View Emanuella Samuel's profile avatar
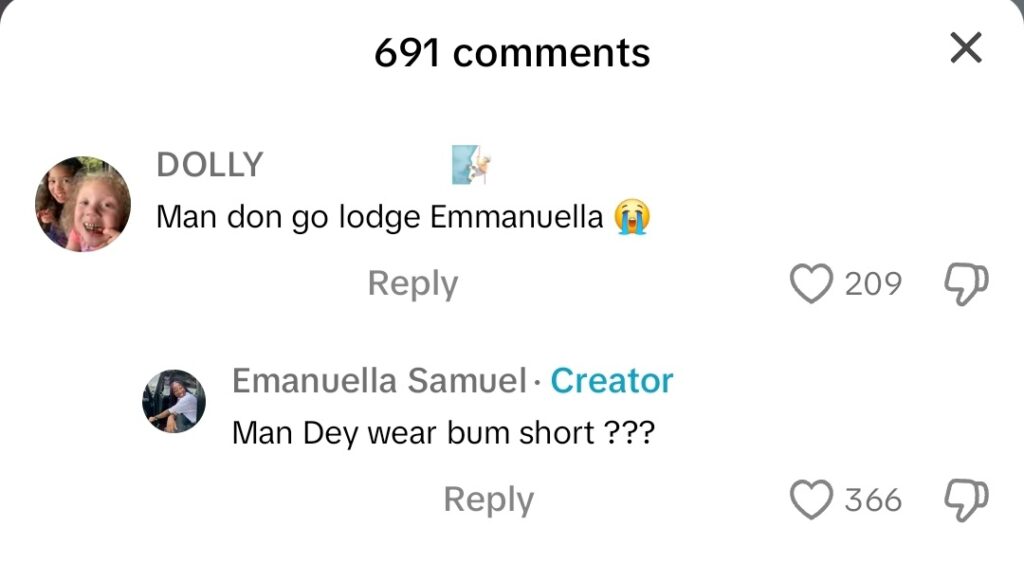Viewport: 1024px width, 563px height. tap(174, 401)
